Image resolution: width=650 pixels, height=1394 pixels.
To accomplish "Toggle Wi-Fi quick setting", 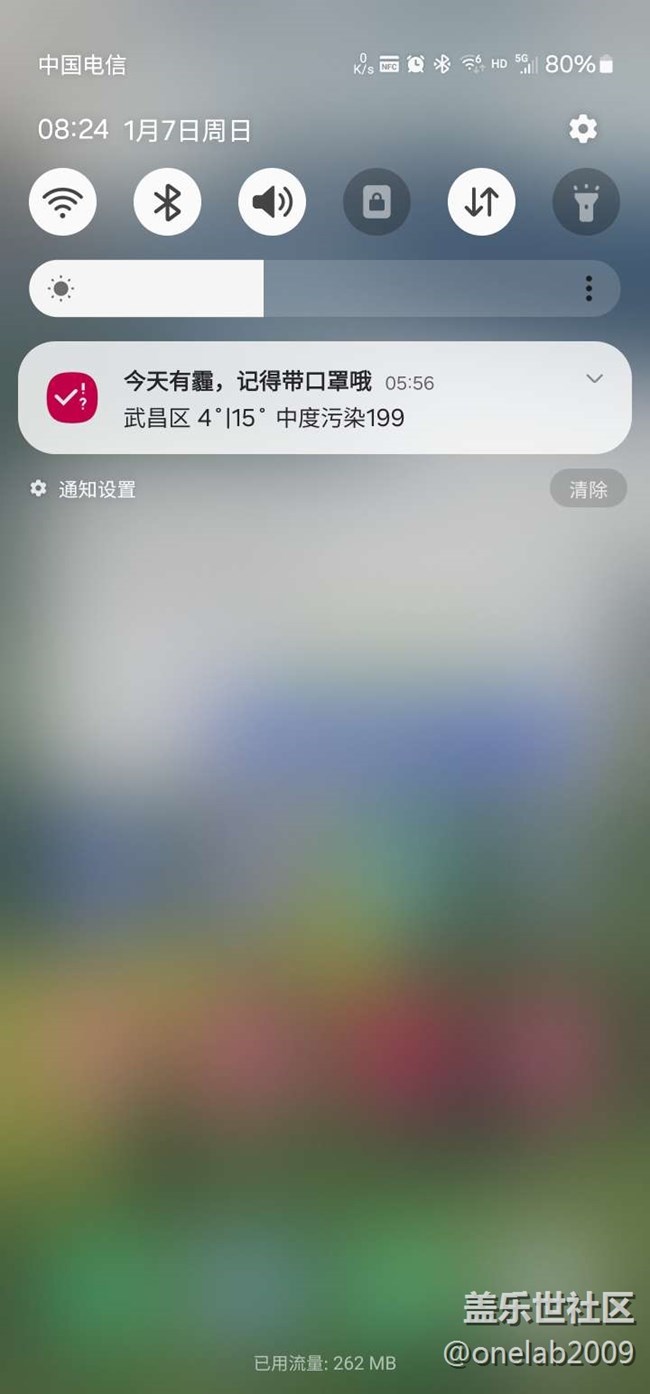I will tap(63, 203).
